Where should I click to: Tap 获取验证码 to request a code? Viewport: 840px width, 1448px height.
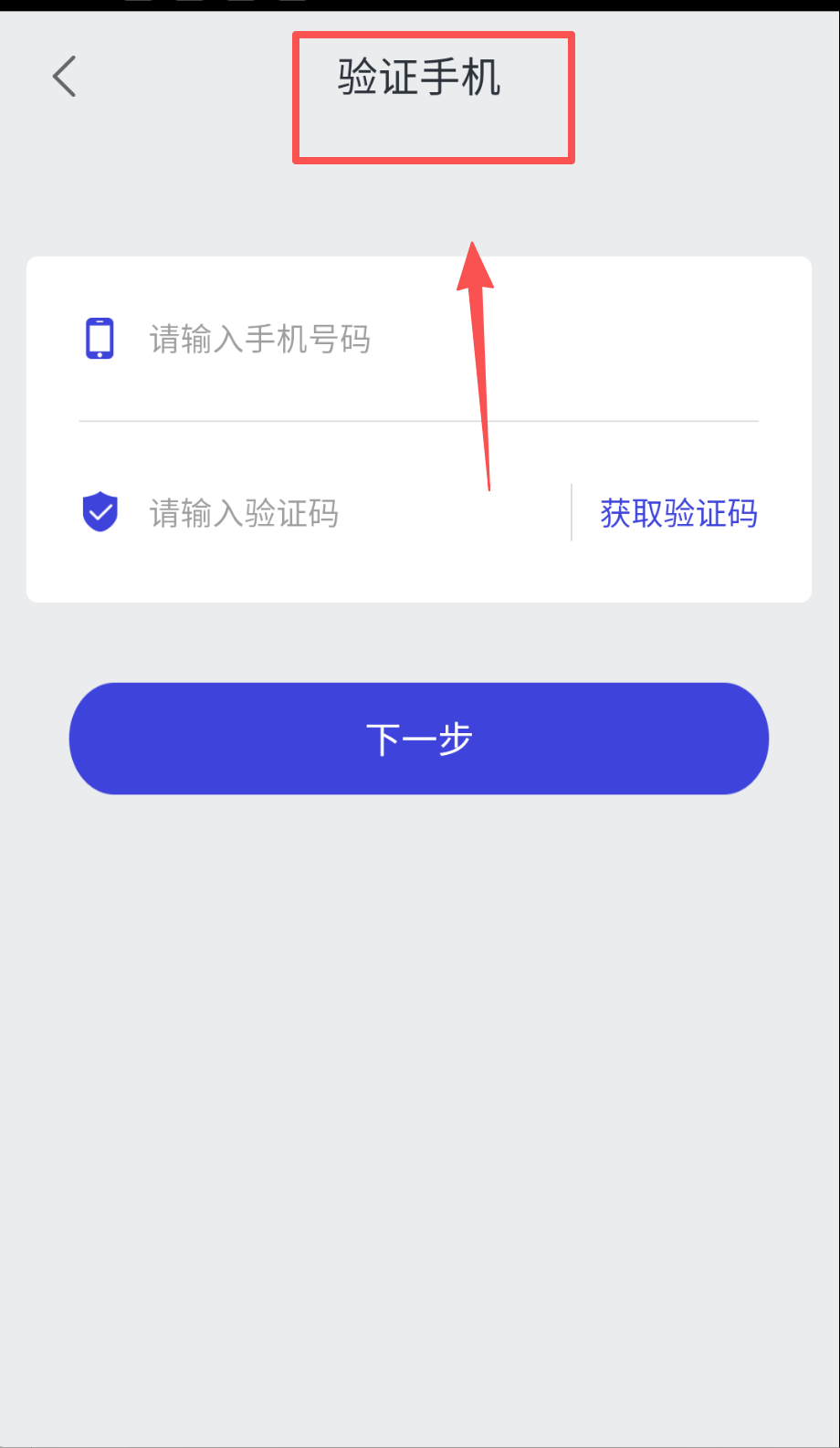678,513
